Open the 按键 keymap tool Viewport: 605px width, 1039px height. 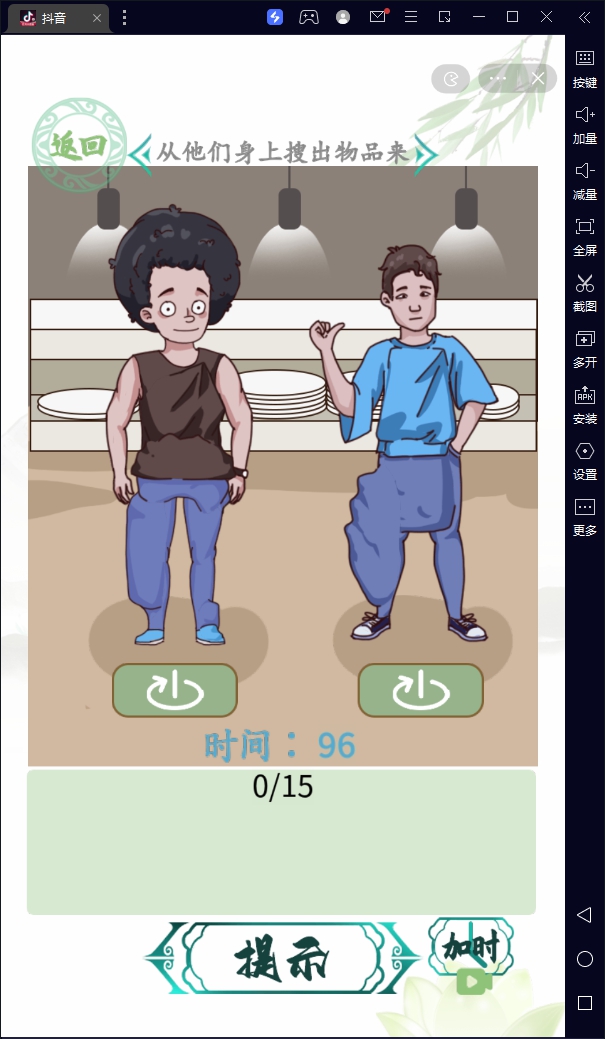[x=585, y=68]
